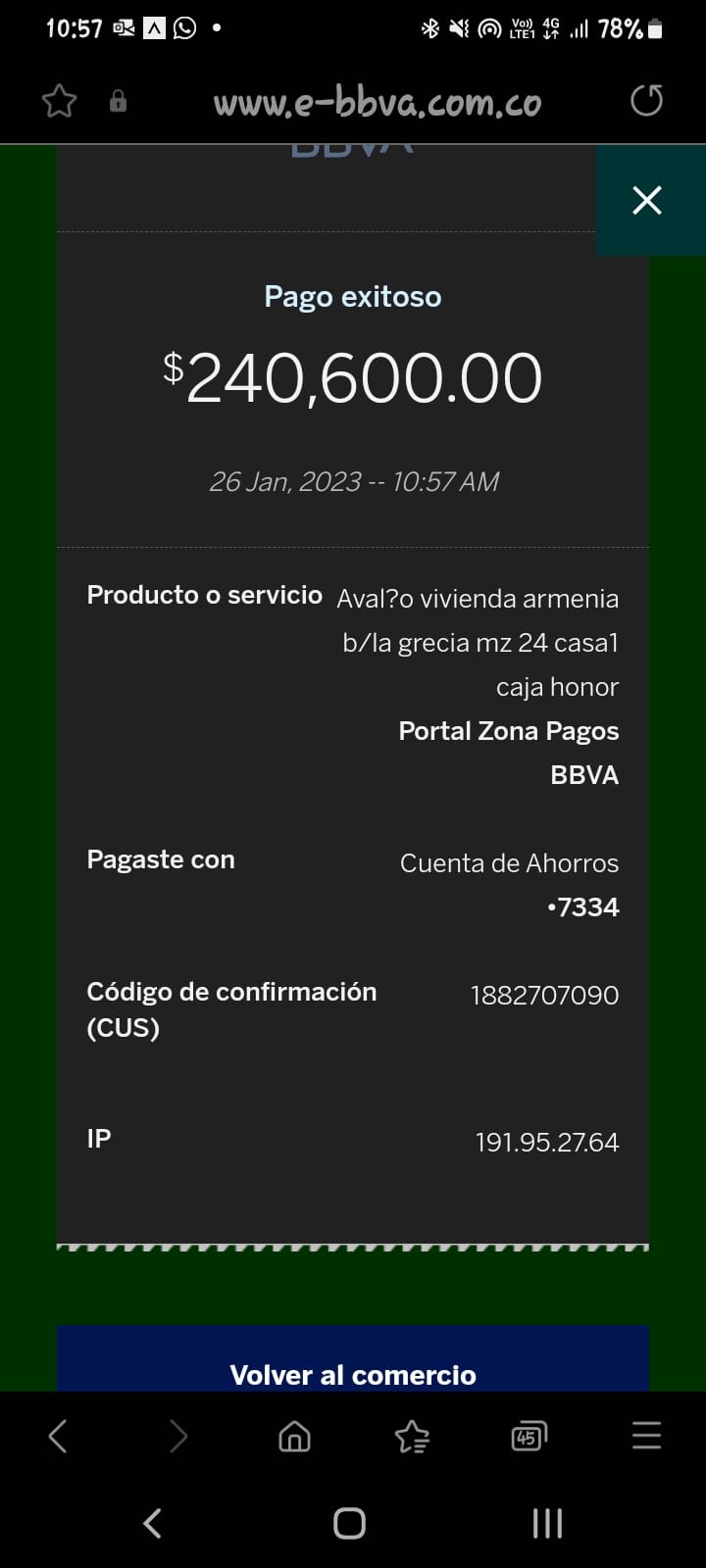Reload the current page
Image resolution: width=706 pixels, height=1568 pixels.
[x=646, y=101]
